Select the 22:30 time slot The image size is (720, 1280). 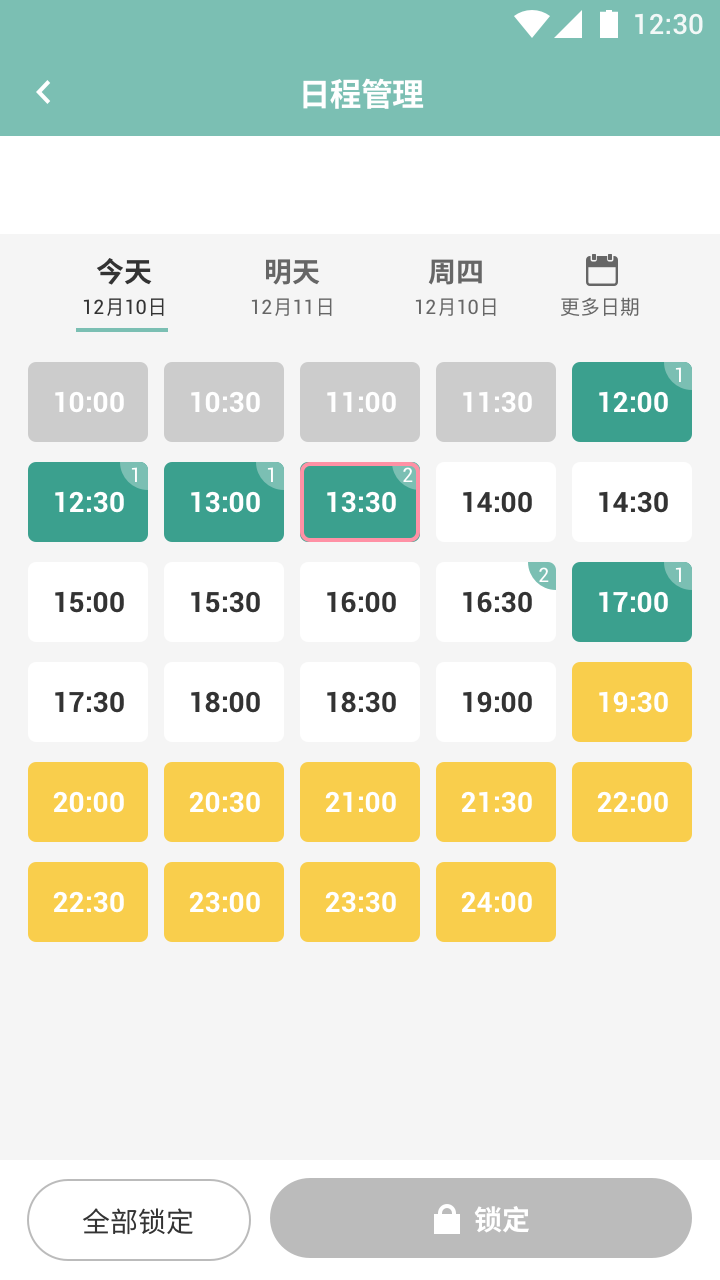(x=88, y=902)
